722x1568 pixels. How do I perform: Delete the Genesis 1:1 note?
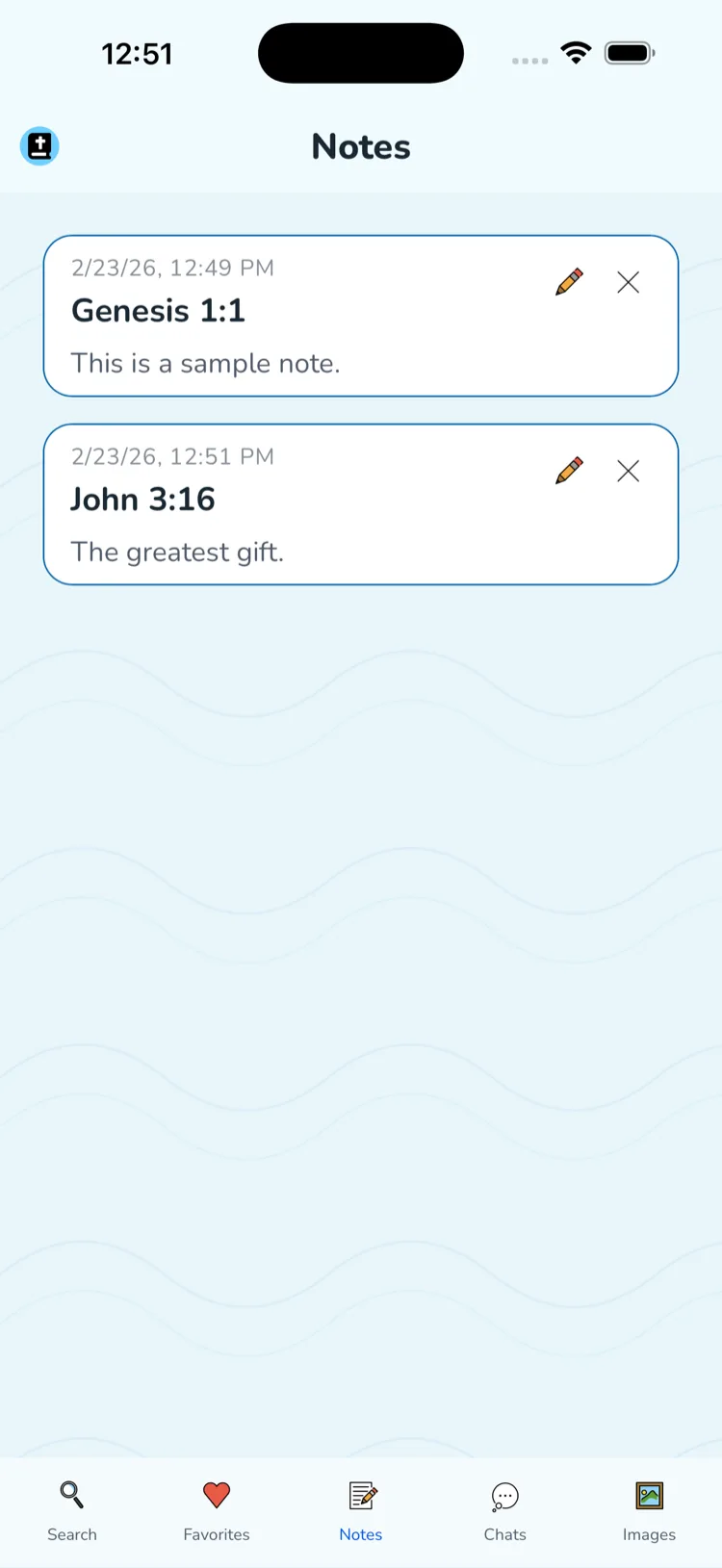point(628,282)
